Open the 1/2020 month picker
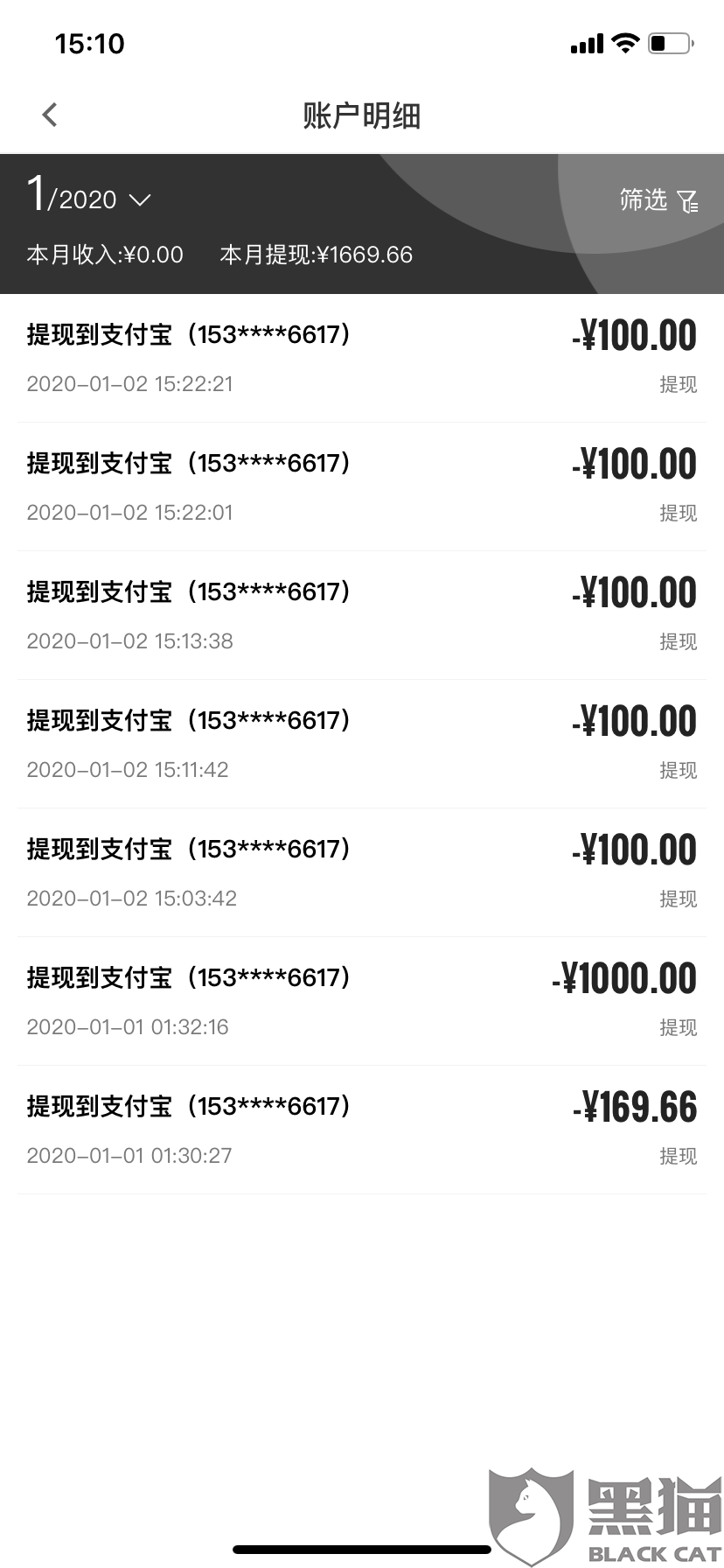 89,193
